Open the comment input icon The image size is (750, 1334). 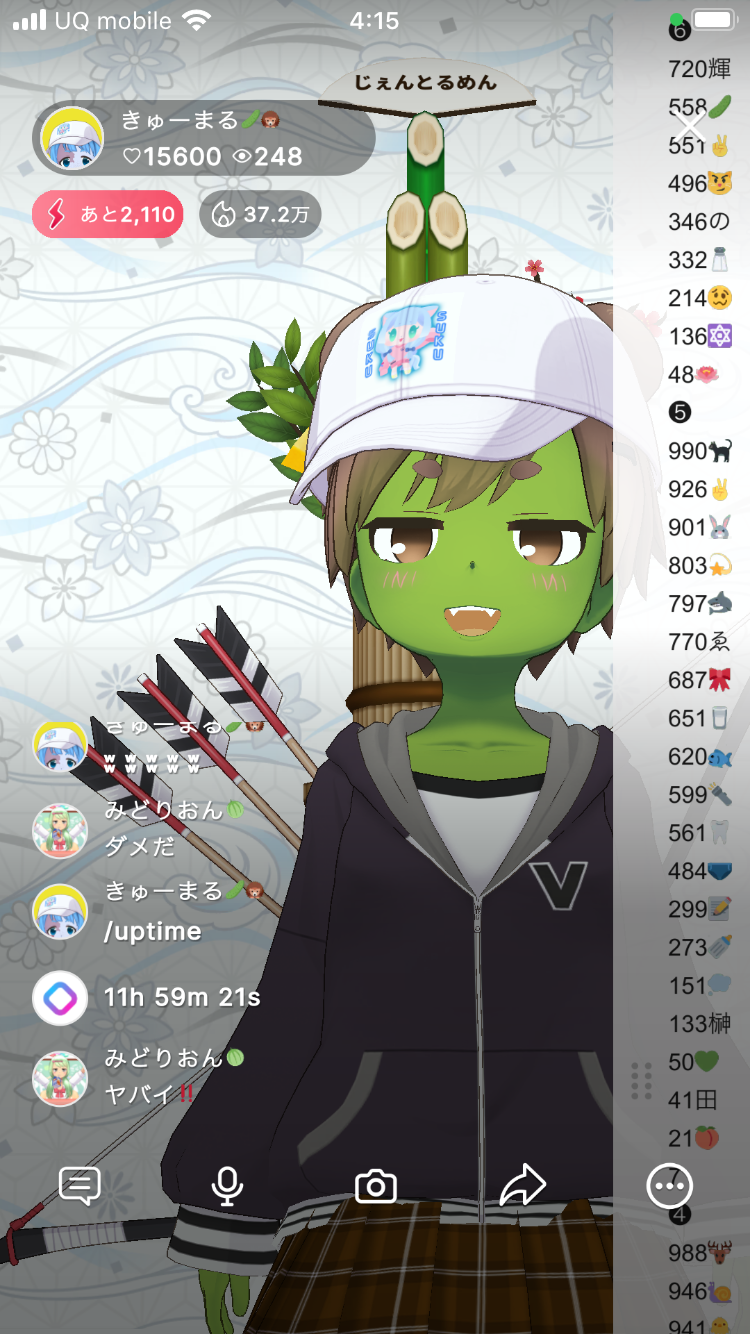pyautogui.click(x=80, y=1186)
